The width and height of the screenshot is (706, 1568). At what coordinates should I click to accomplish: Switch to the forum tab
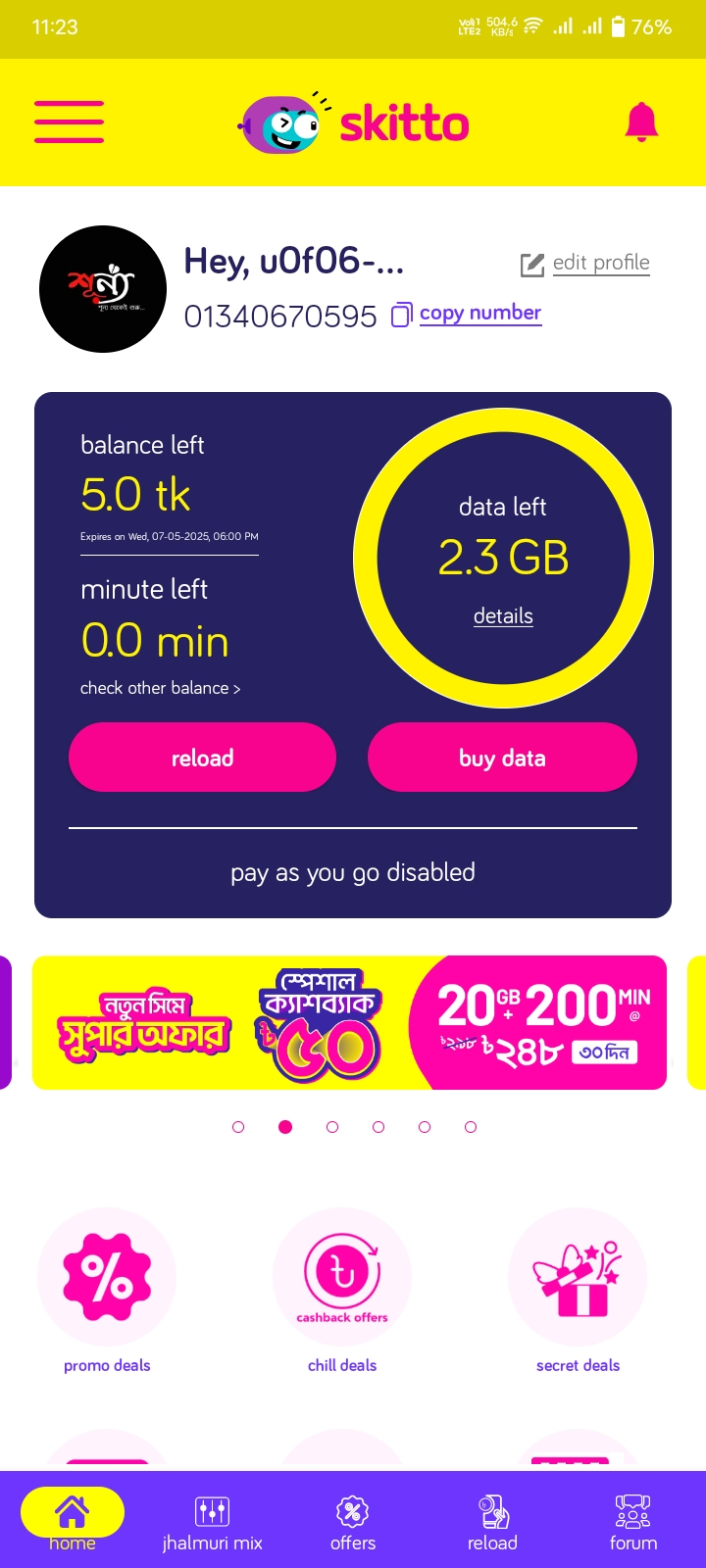coord(632,1523)
